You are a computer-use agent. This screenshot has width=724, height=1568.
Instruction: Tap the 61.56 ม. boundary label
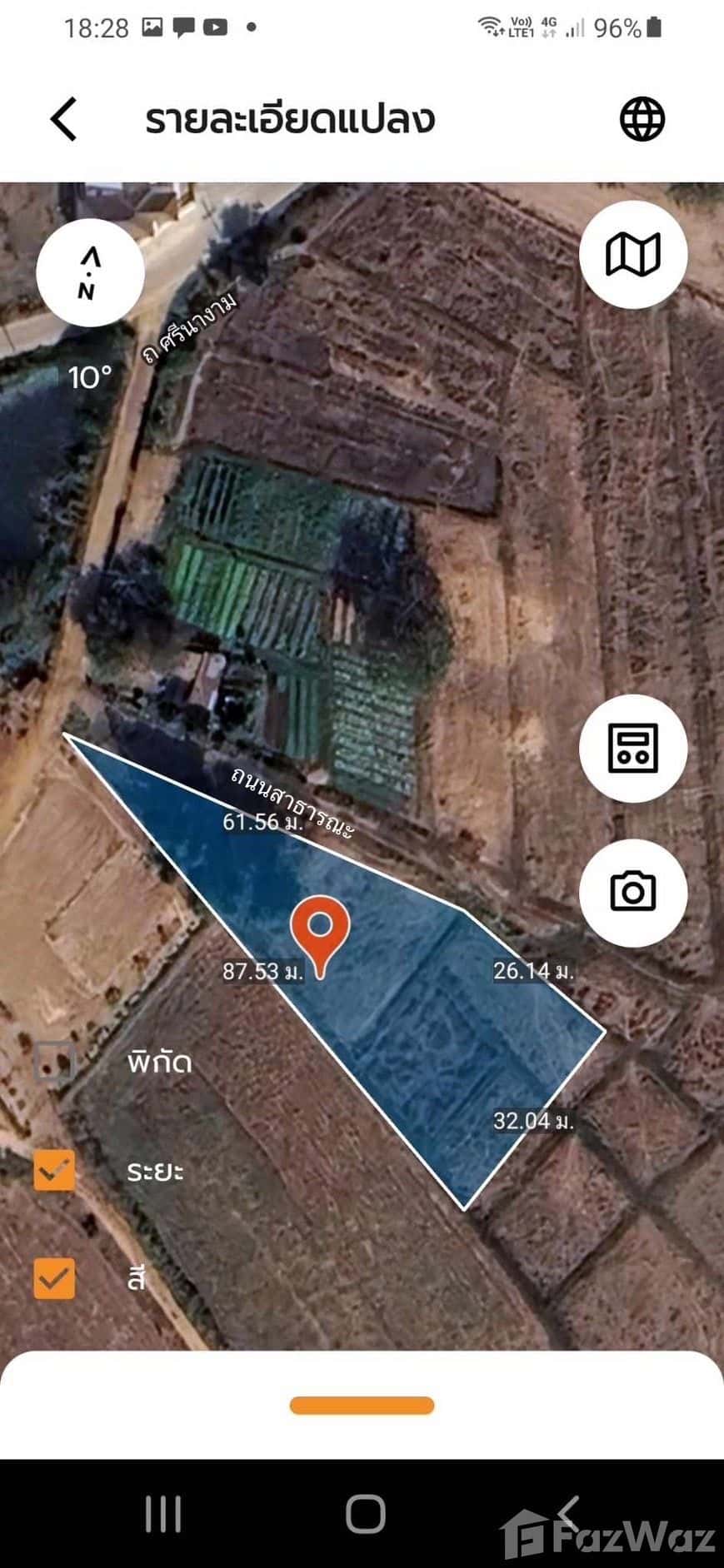pos(262,823)
